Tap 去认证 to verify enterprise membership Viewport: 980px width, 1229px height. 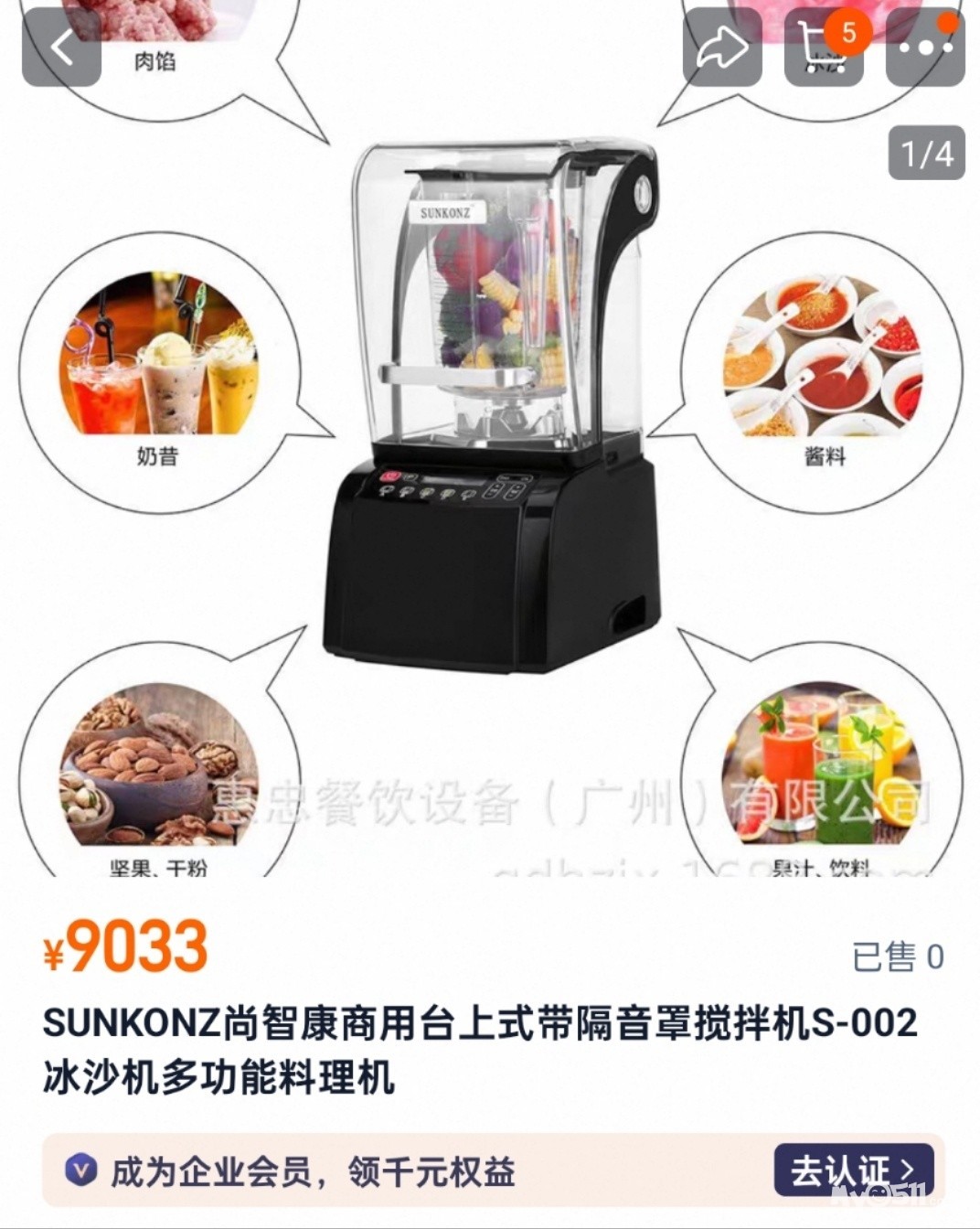[x=853, y=1170]
